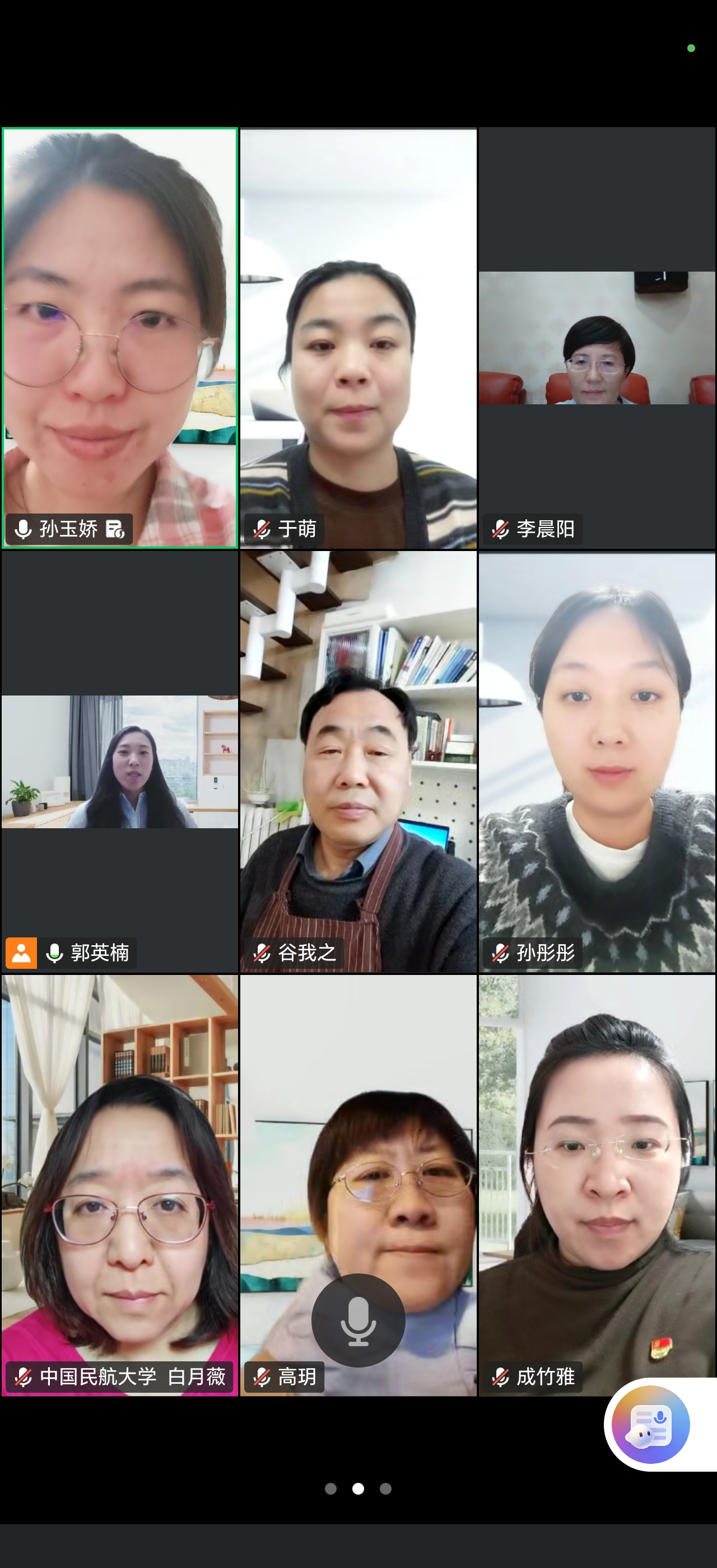Image resolution: width=717 pixels, height=1568 pixels.
Task: Open the AI assistant floating button
Action: click(x=651, y=1424)
